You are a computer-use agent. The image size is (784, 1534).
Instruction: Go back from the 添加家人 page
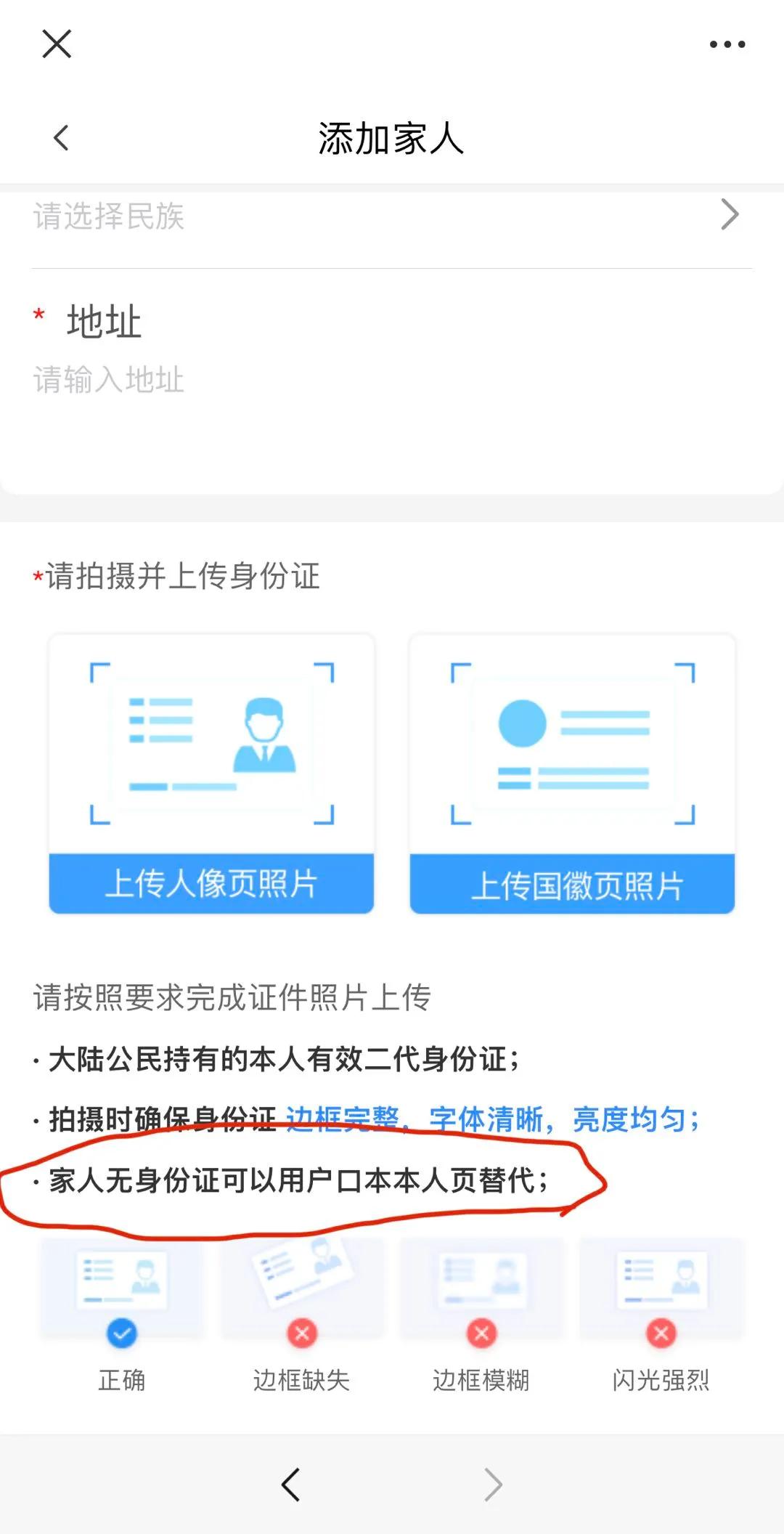pyautogui.click(x=62, y=137)
